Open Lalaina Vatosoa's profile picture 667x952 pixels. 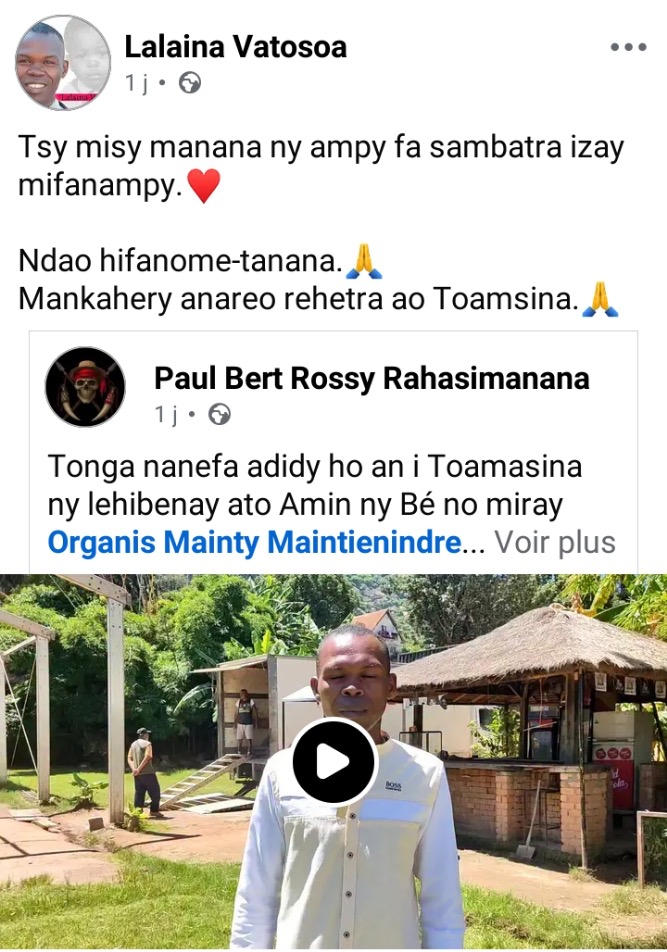62,62
